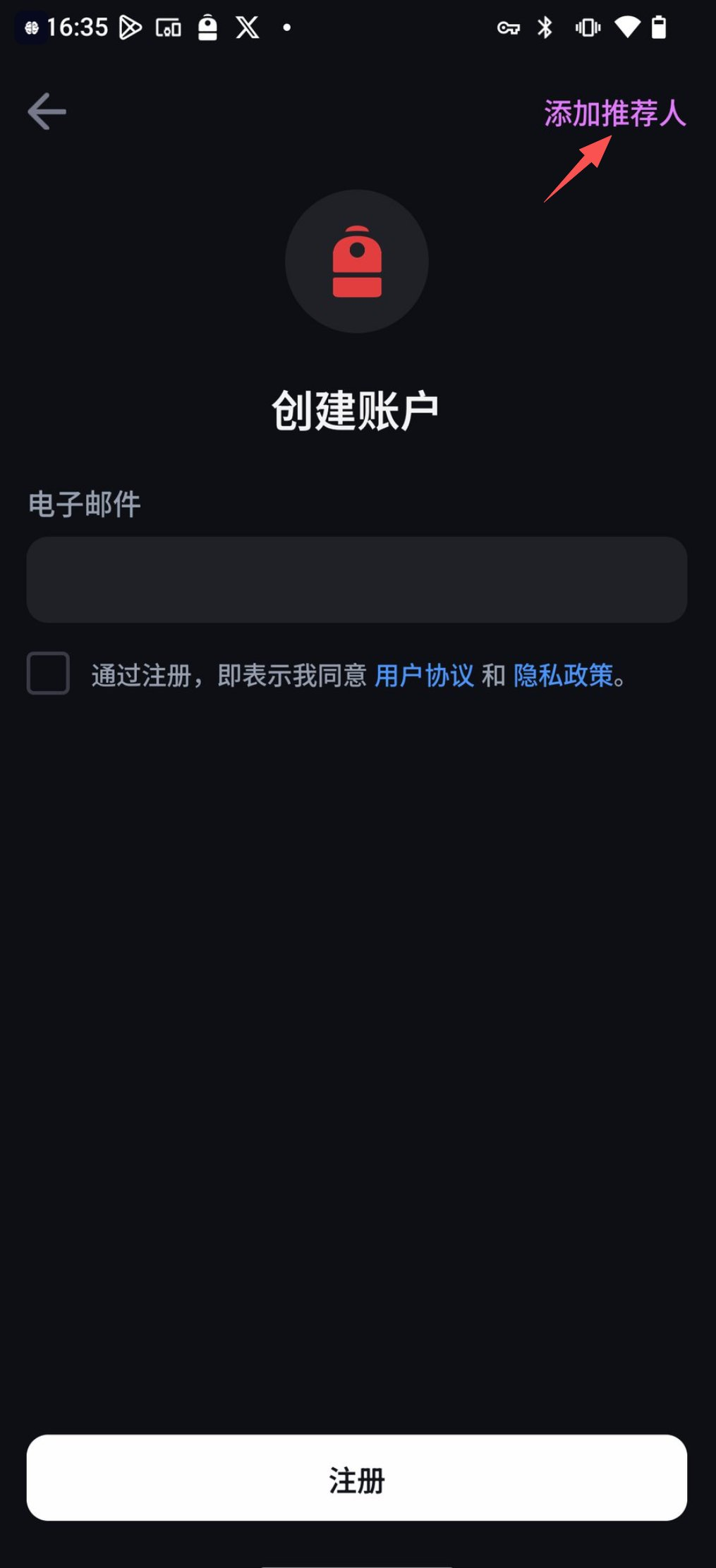Tap the 注册 register button
716x1568 pixels.
coord(357,1478)
